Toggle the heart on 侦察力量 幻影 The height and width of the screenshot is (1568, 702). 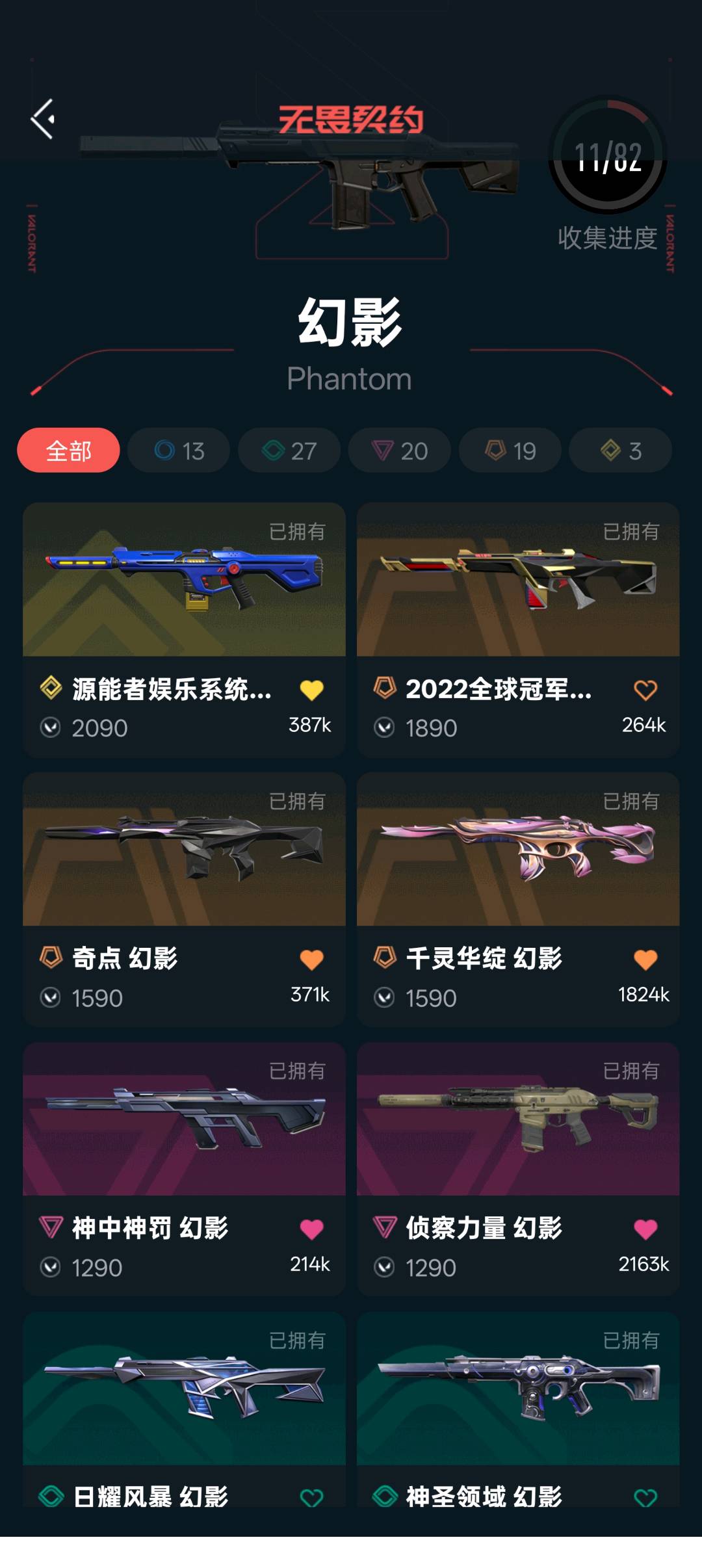coord(645,1229)
